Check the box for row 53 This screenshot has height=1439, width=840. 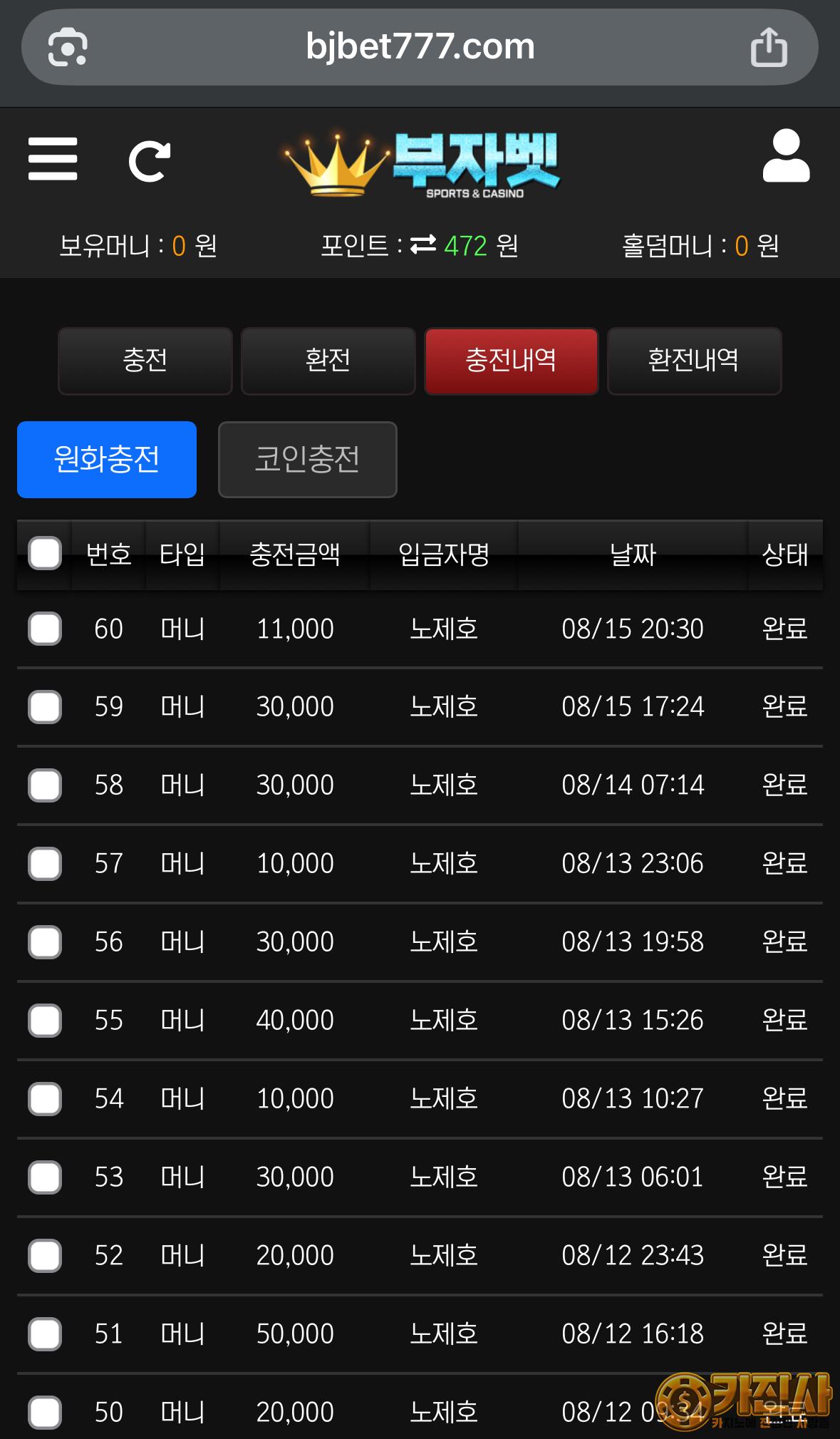(x=45, y=1177)
